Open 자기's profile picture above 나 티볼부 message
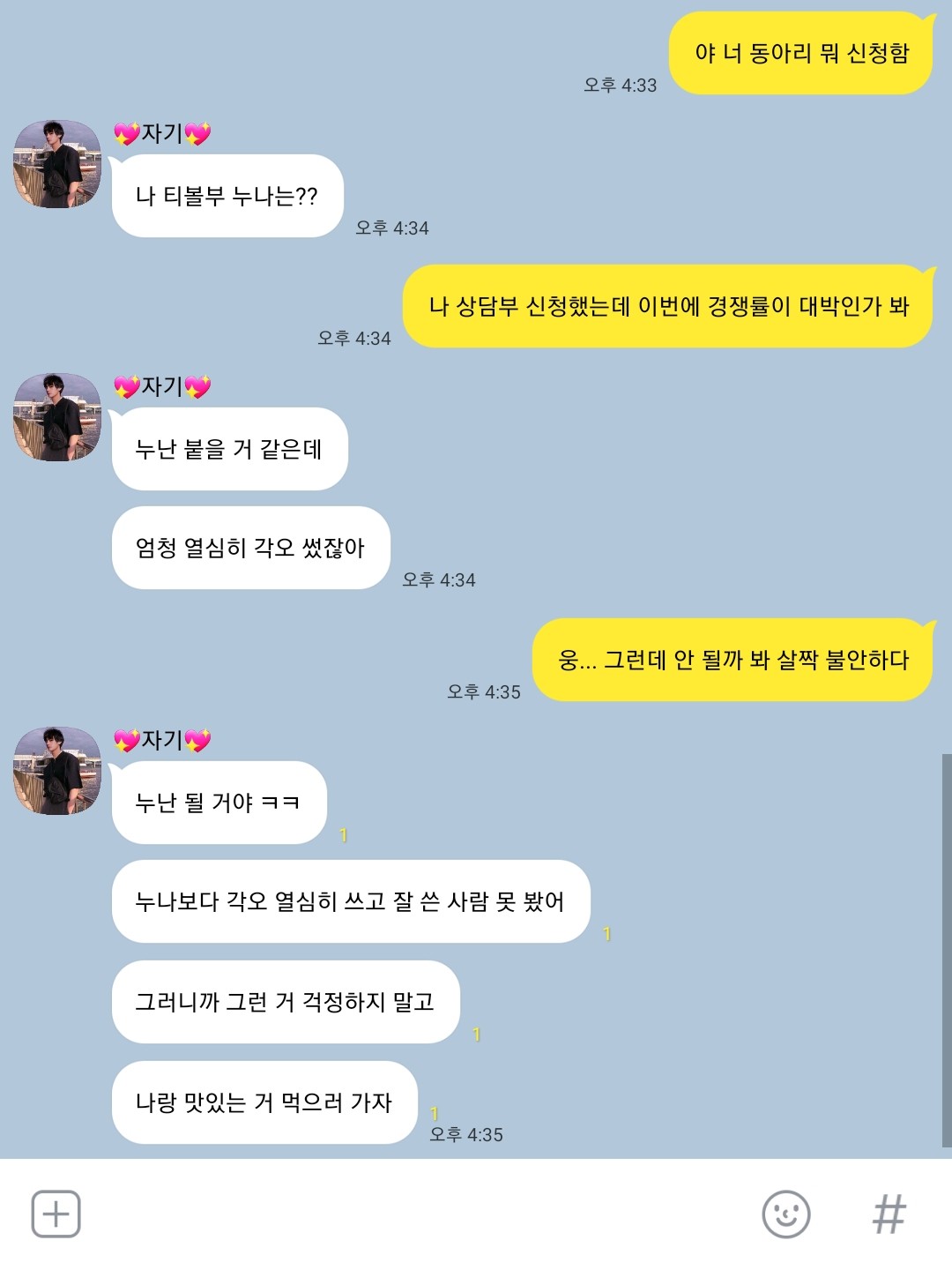 pyautogui.click(x=57, y=165)
